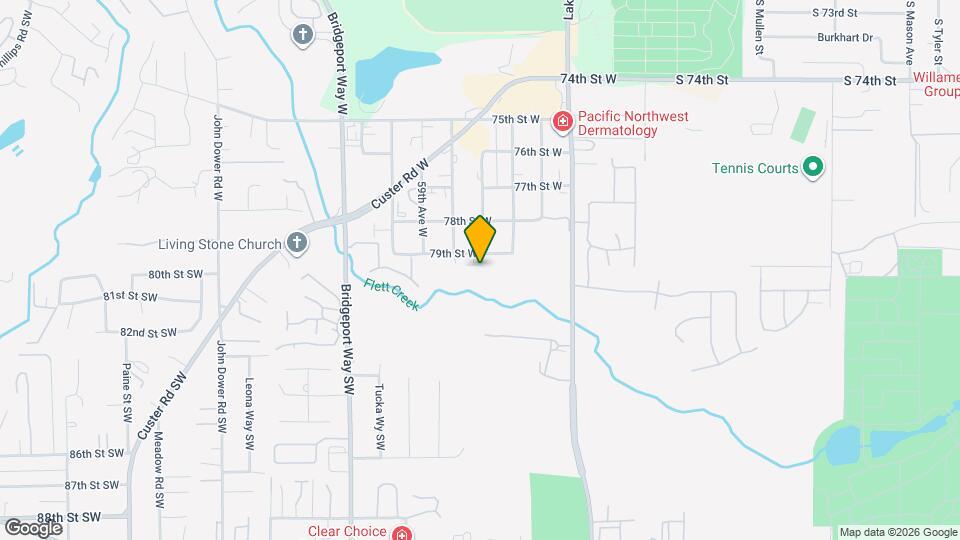This screenshot has height=540, width=960.
Task: Select the church marker near Bridgeport Way W
Action: pyautogui.click(x=302, y=36)
